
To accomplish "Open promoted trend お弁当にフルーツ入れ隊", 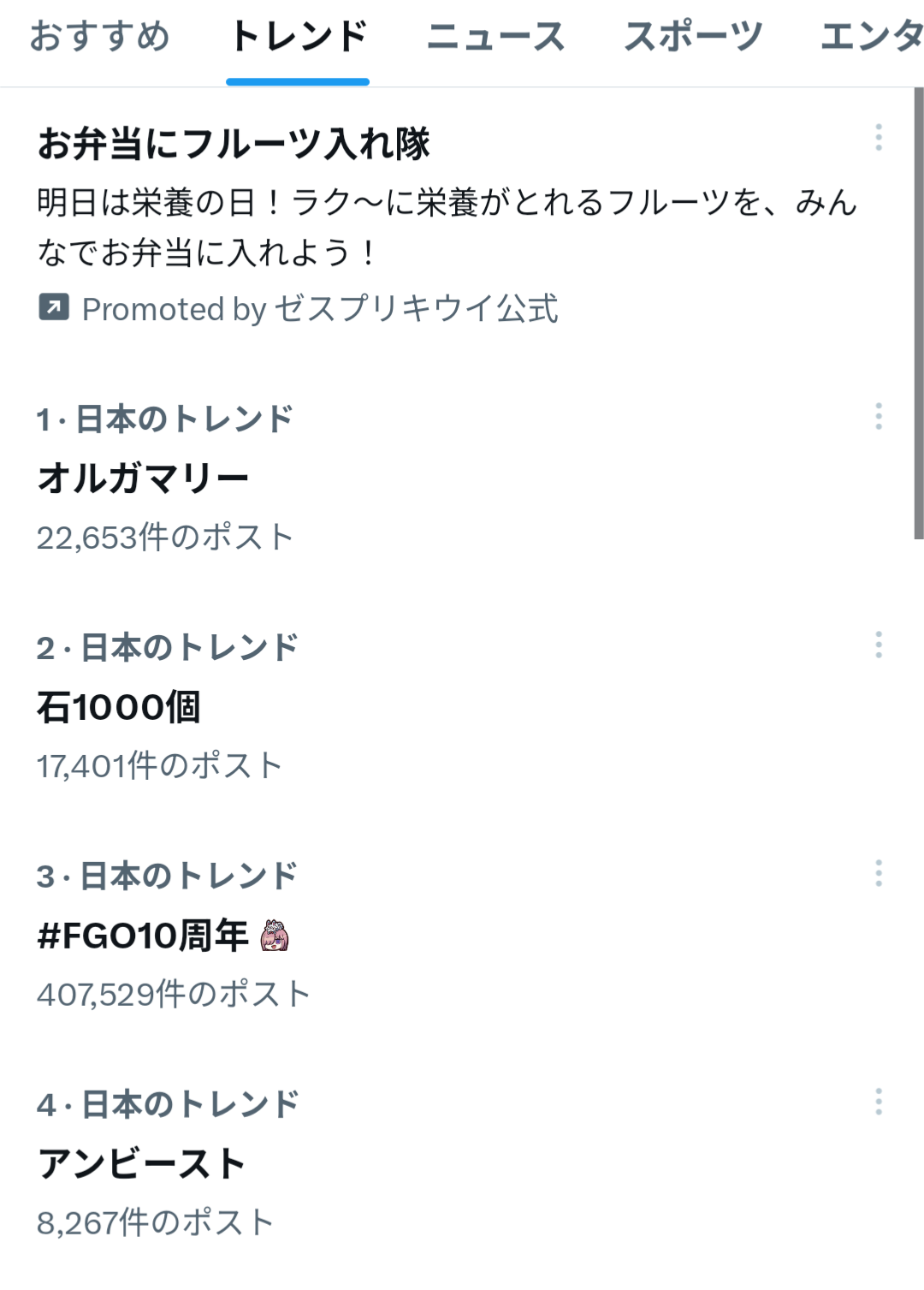I will pyautogui.click(x=234, y=144).
